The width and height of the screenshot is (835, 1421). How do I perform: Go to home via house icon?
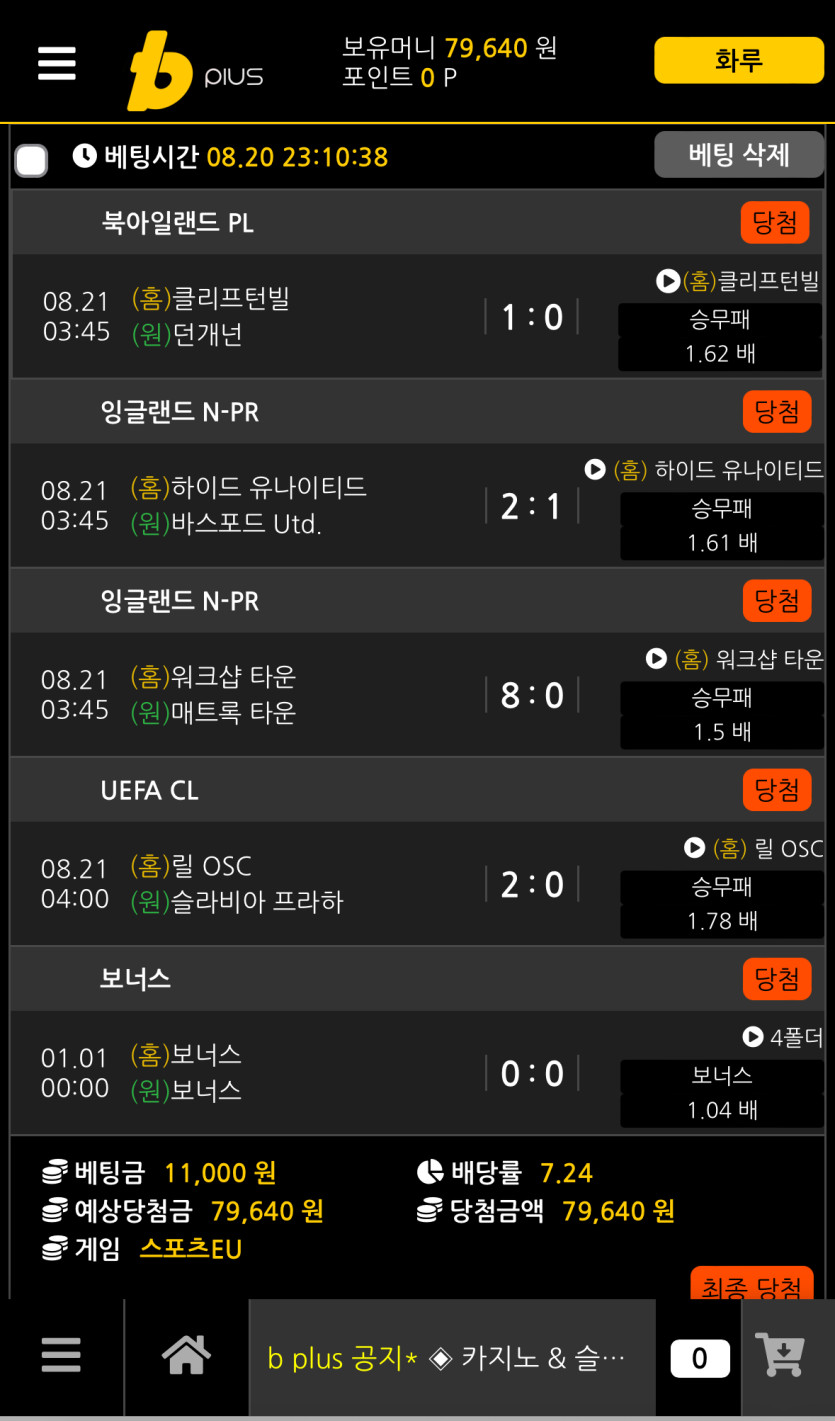coord(186,1356)
